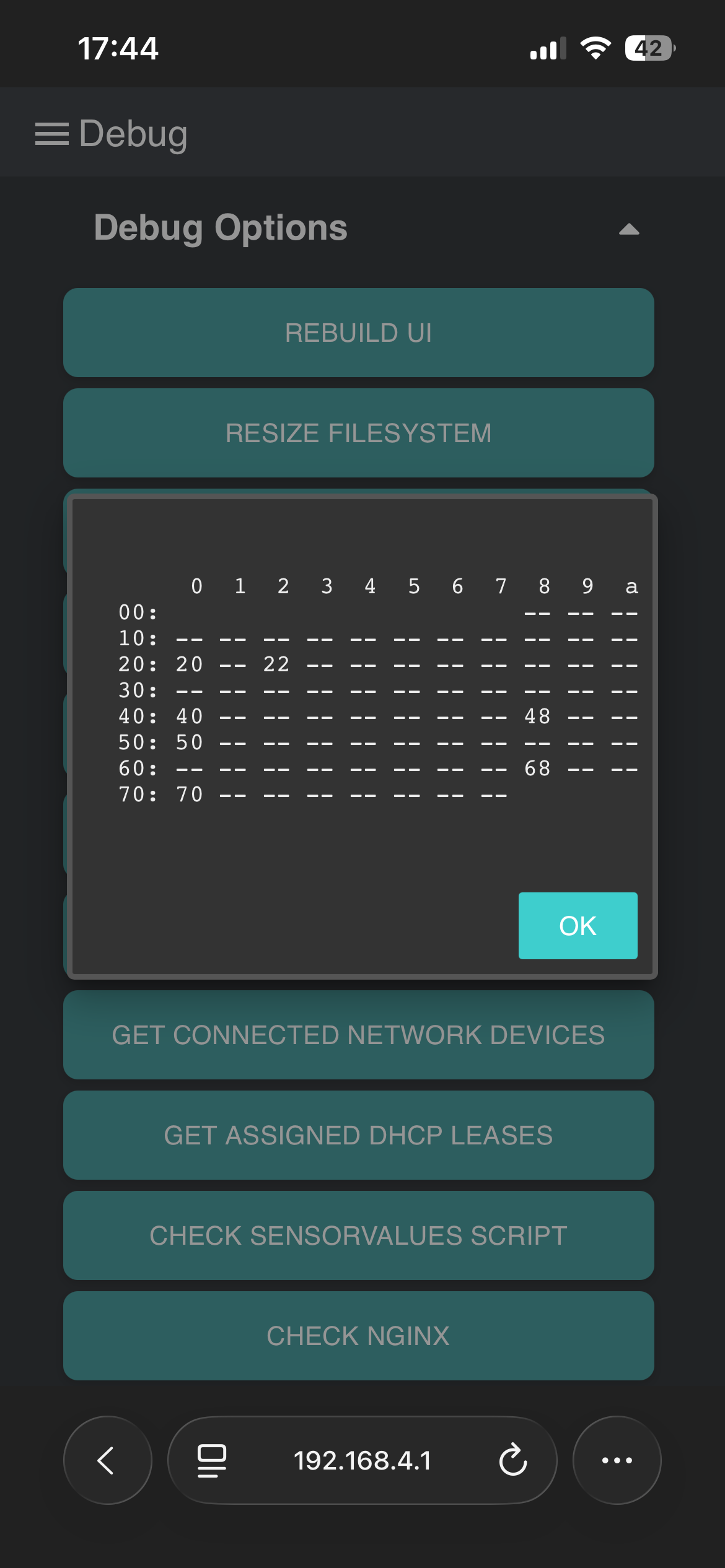Screen dimensions: 725x1568
Task: Dismiss the dialog with OK
Action: pos(578,925)
